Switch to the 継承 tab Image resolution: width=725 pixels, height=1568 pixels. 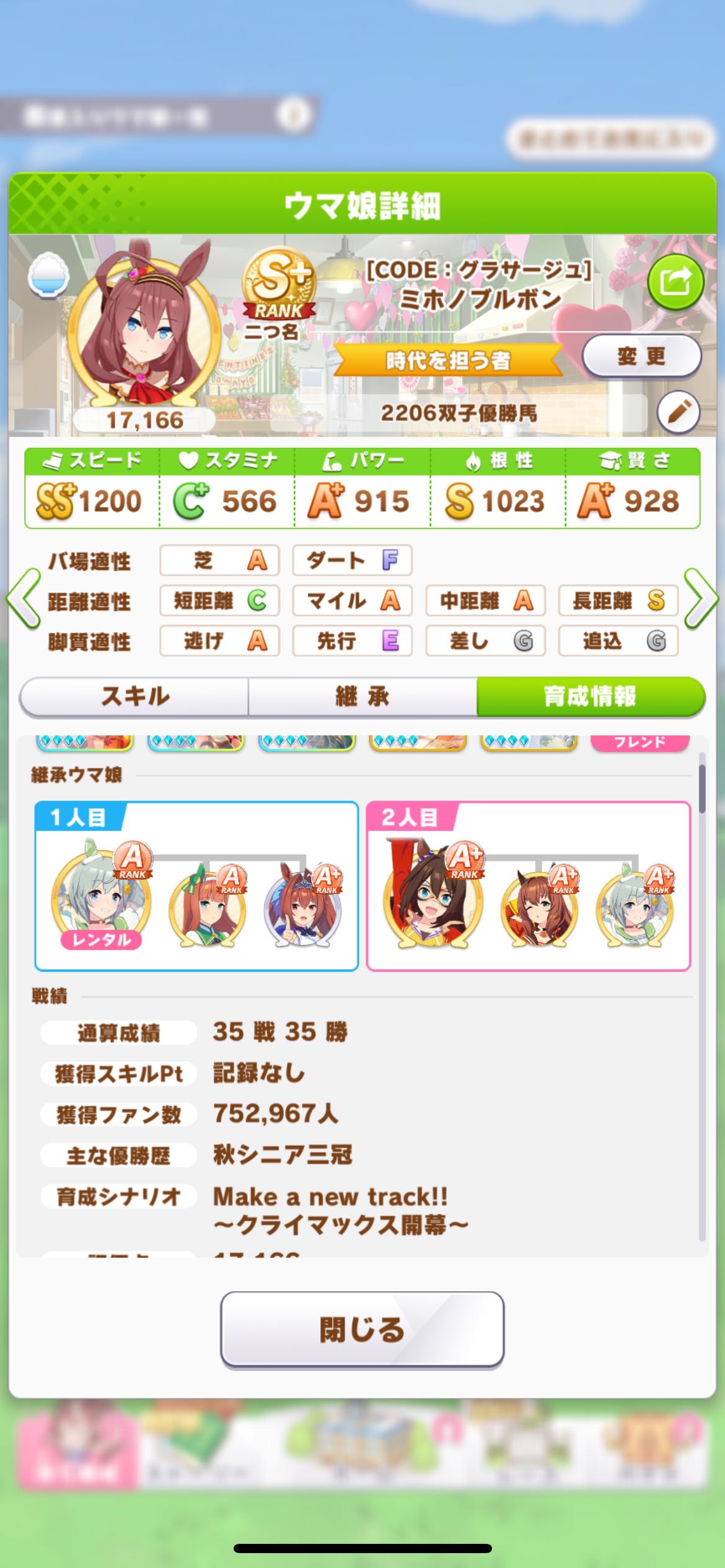362,696
